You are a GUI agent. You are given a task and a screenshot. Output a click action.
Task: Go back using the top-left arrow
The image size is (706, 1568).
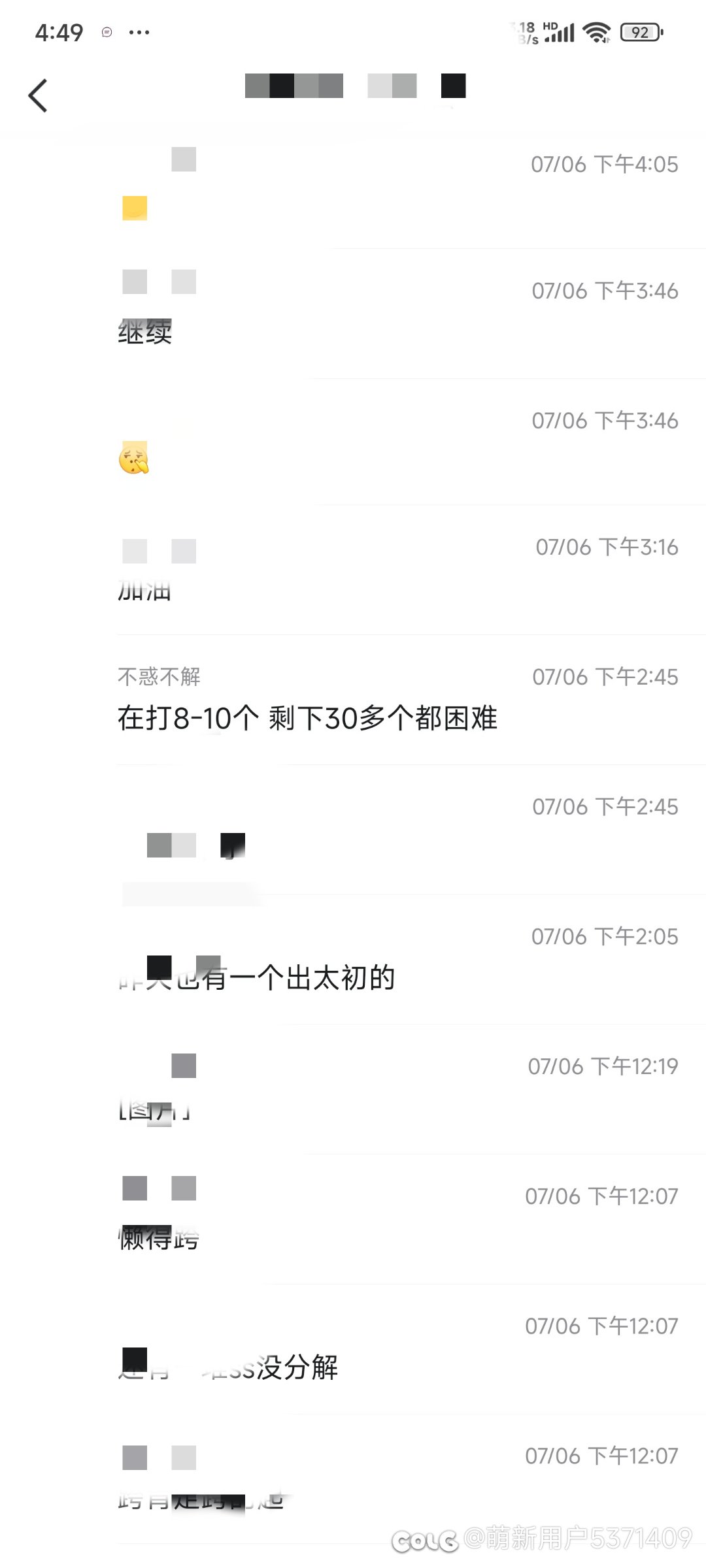38,96
